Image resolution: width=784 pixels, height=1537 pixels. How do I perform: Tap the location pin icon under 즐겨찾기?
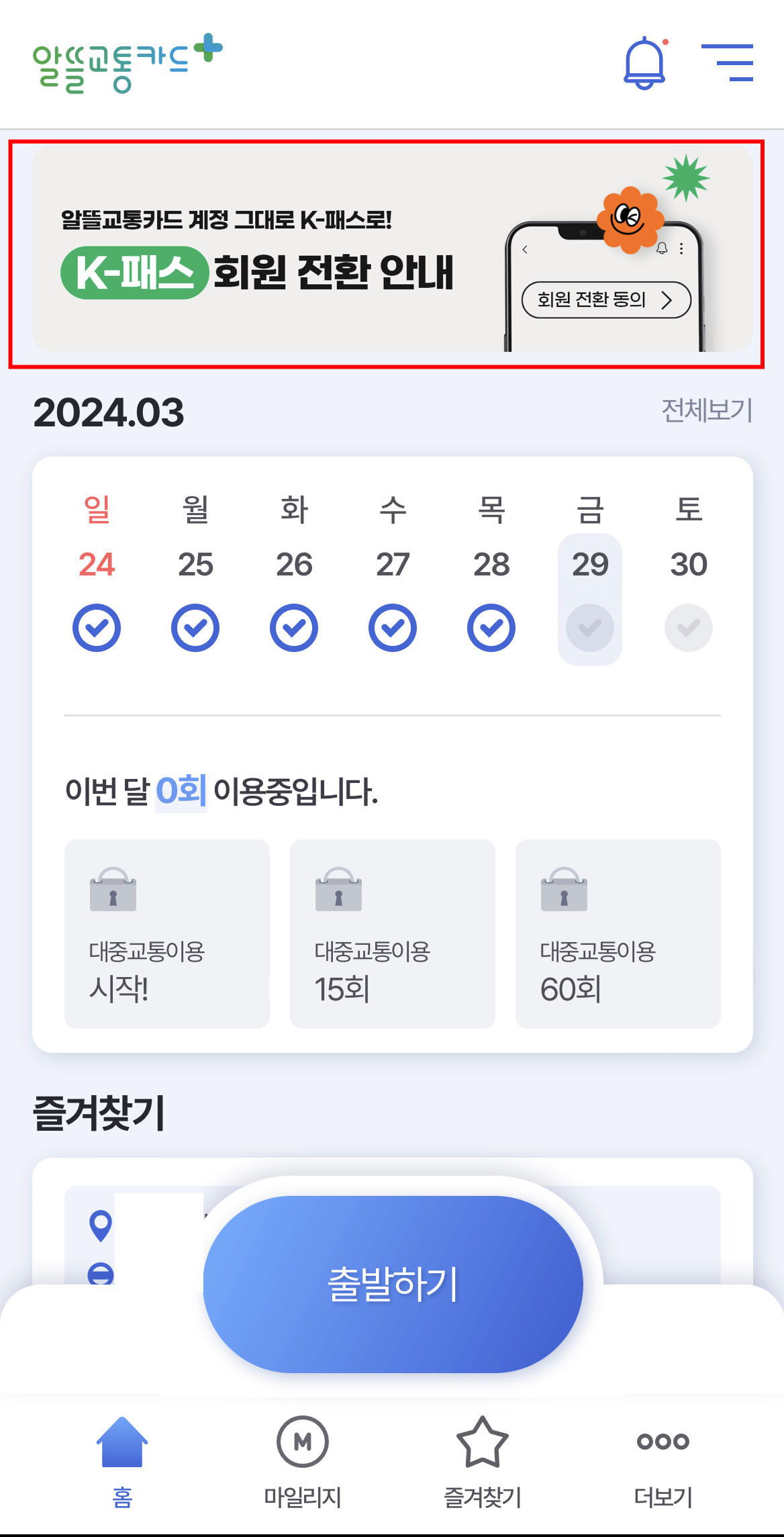tap(99, 1225)
